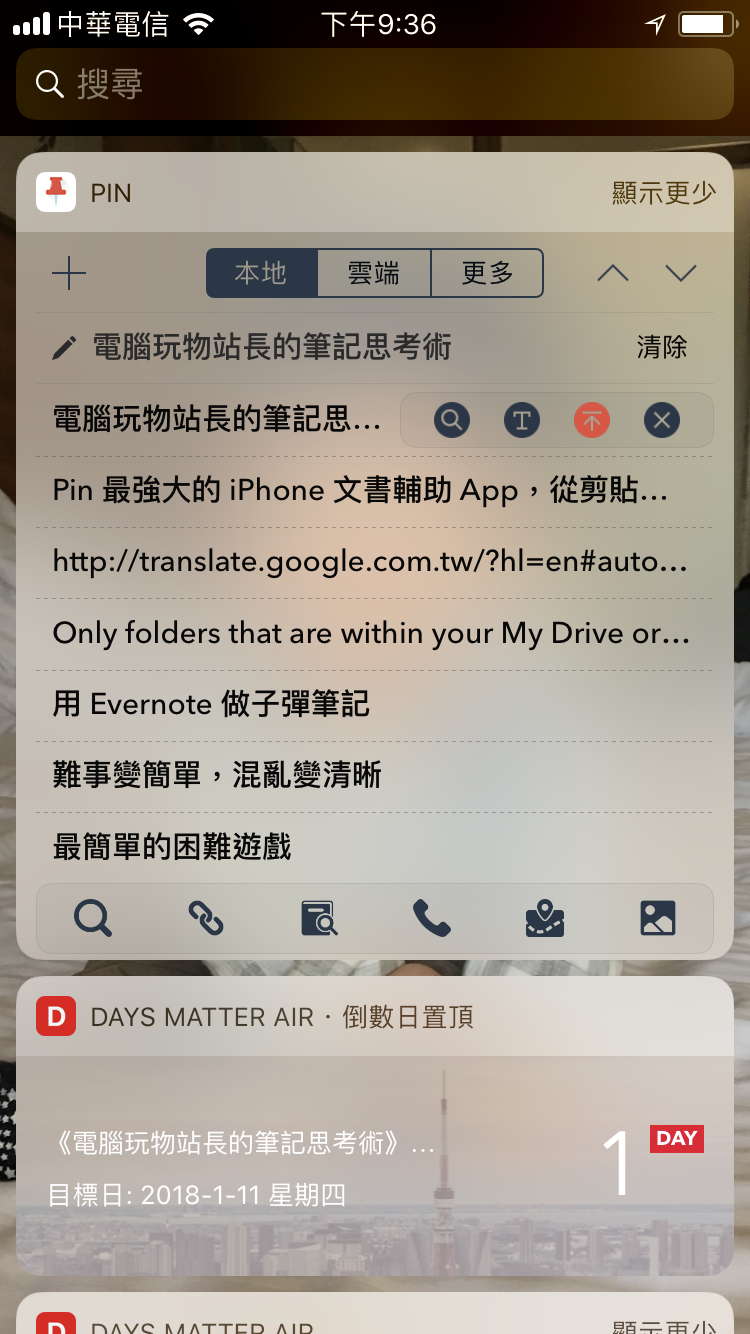The width and height of the screenshot is (750, 1334).
Task: Switch to the 本地 tab
Action: click(x=262, y=273)
